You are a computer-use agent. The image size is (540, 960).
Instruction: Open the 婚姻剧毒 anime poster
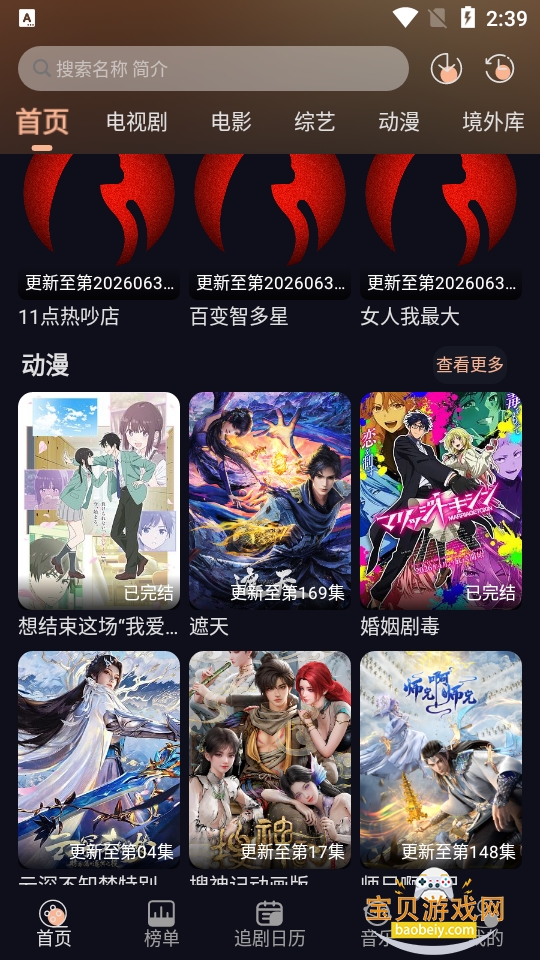coord(441,501)
